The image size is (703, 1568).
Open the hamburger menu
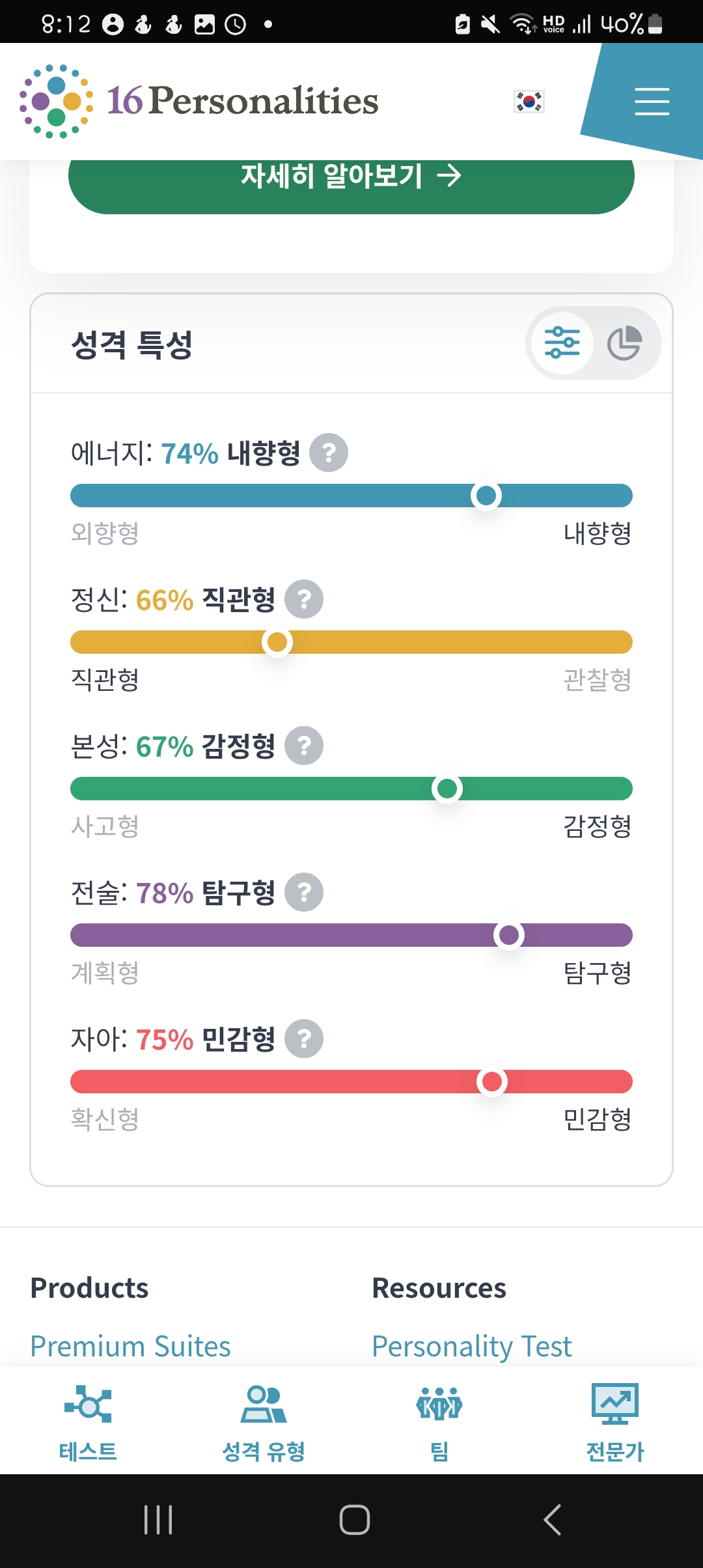coord(652,102)
